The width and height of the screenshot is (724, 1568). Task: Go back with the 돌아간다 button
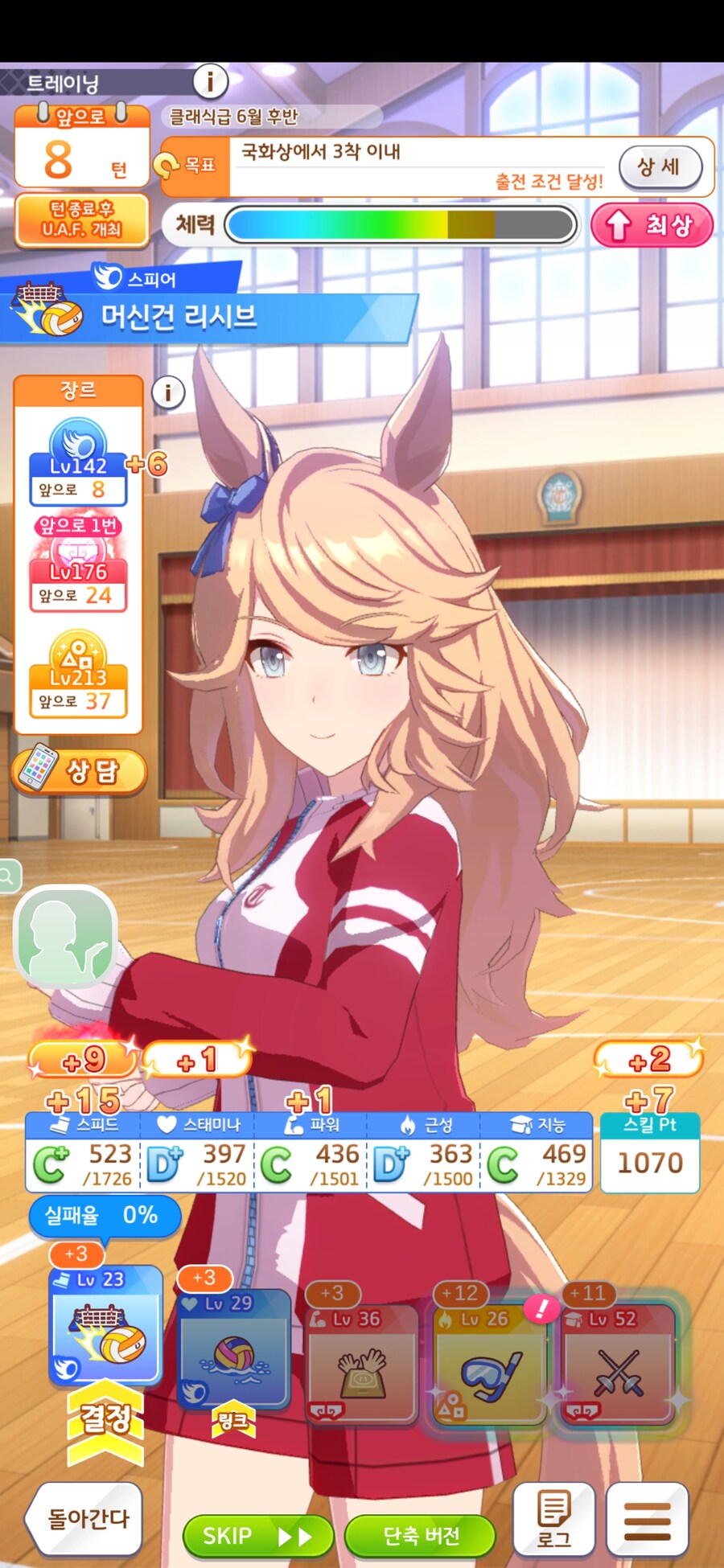[x=84, y=1518]
